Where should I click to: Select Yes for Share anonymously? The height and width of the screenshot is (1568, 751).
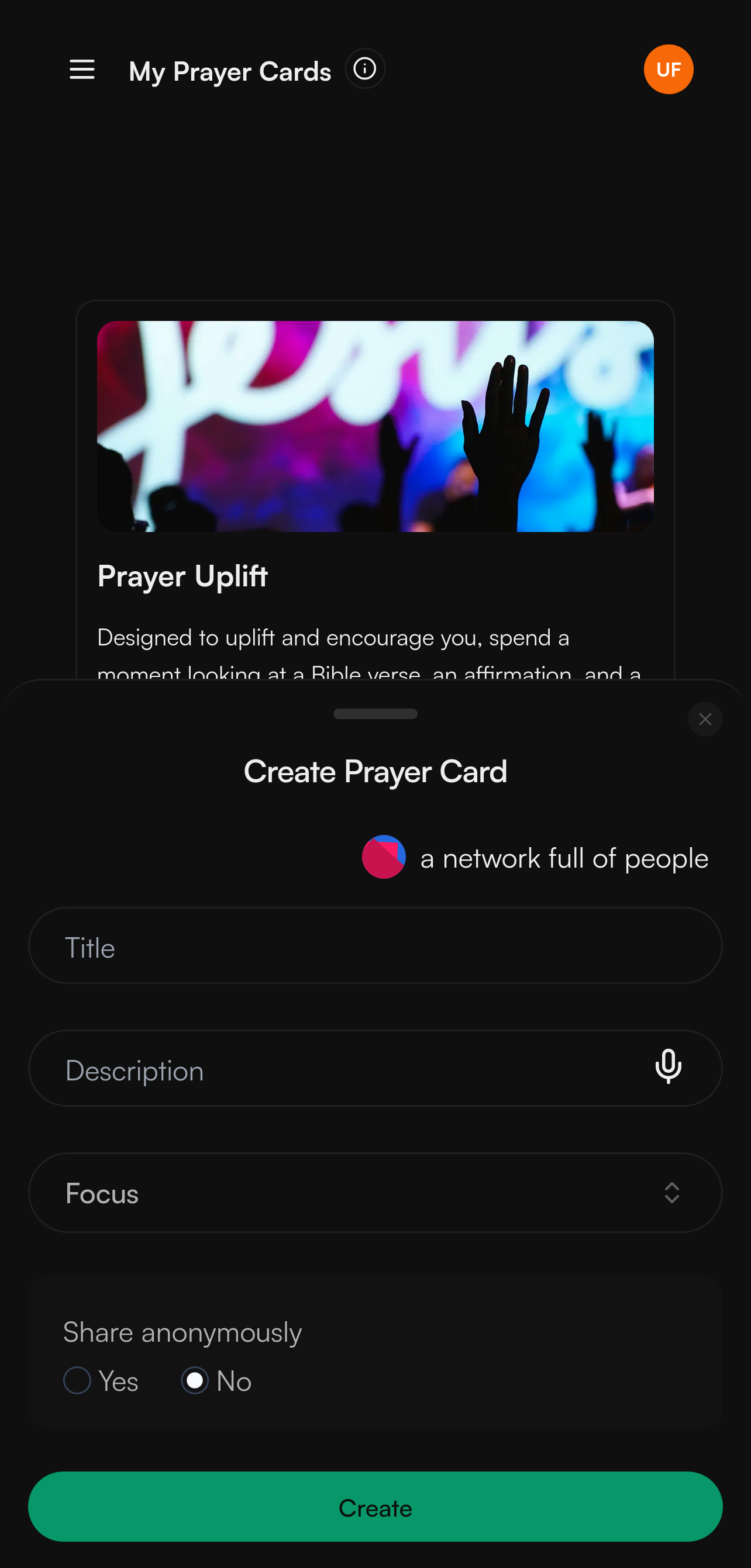77,1380
